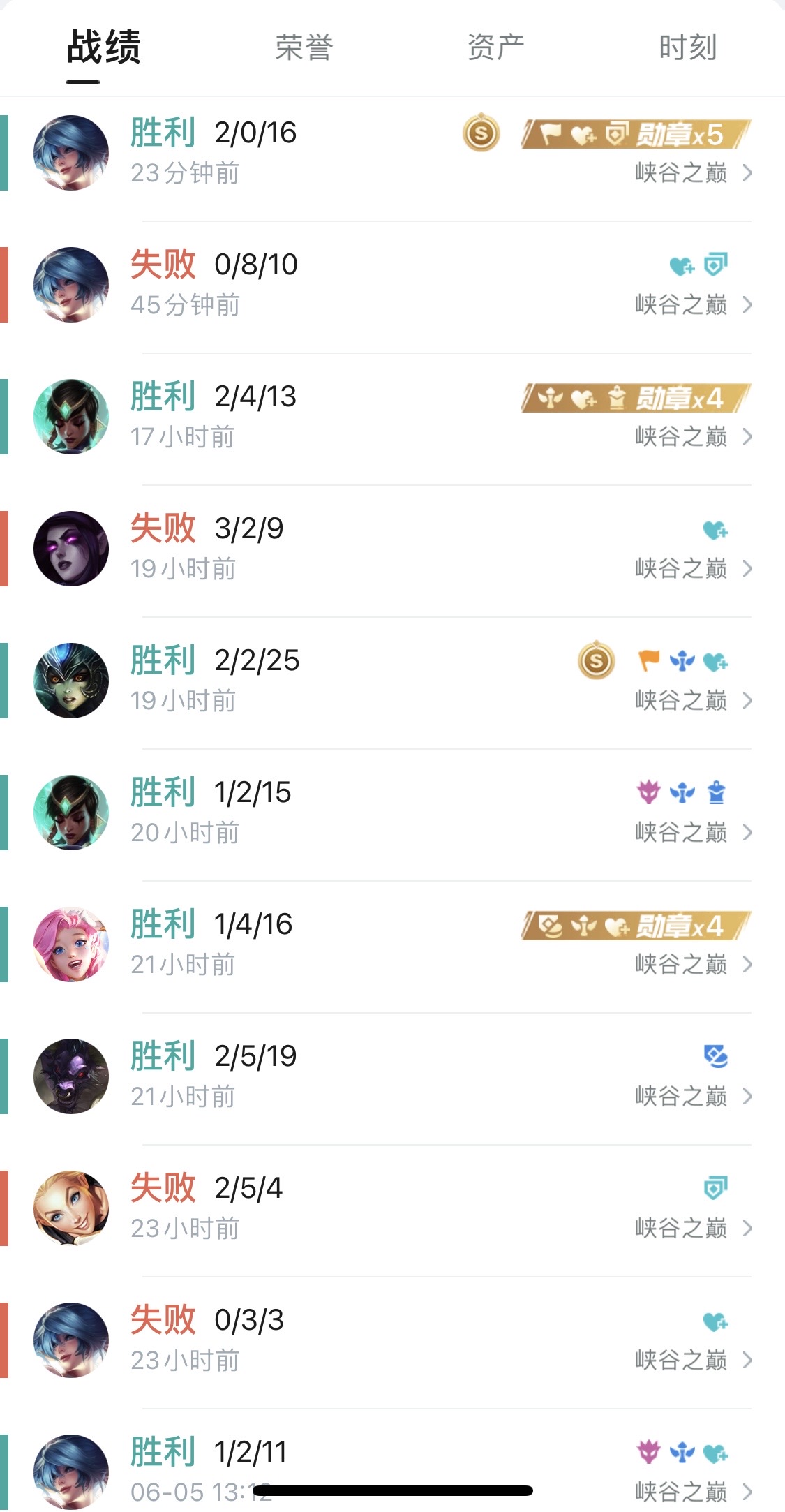Open the 0/8/10 loss from 45分钟前
Image resolution: width=785 pixels, height=1512 pixels.
coord(392,285)
